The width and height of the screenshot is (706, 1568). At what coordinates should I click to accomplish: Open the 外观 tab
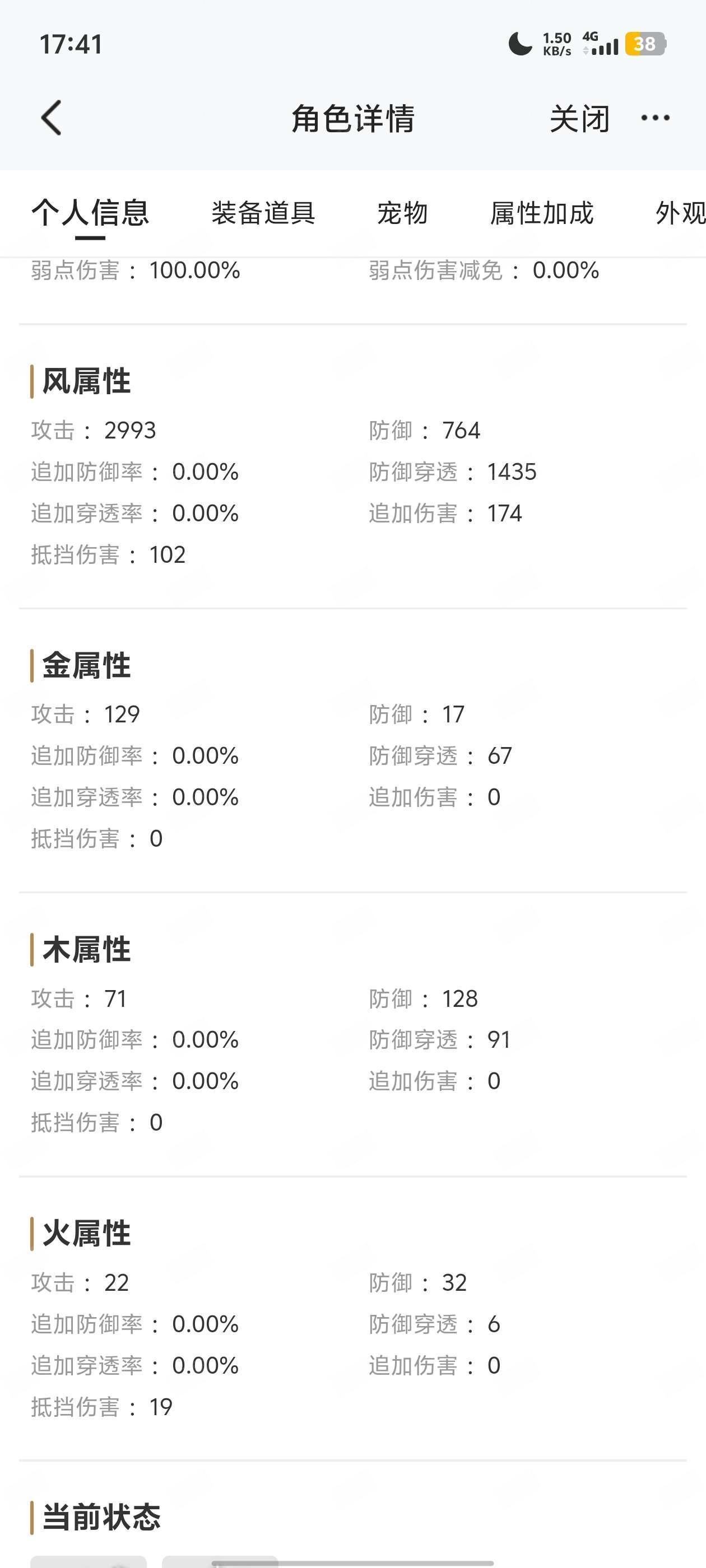[680, 213]
